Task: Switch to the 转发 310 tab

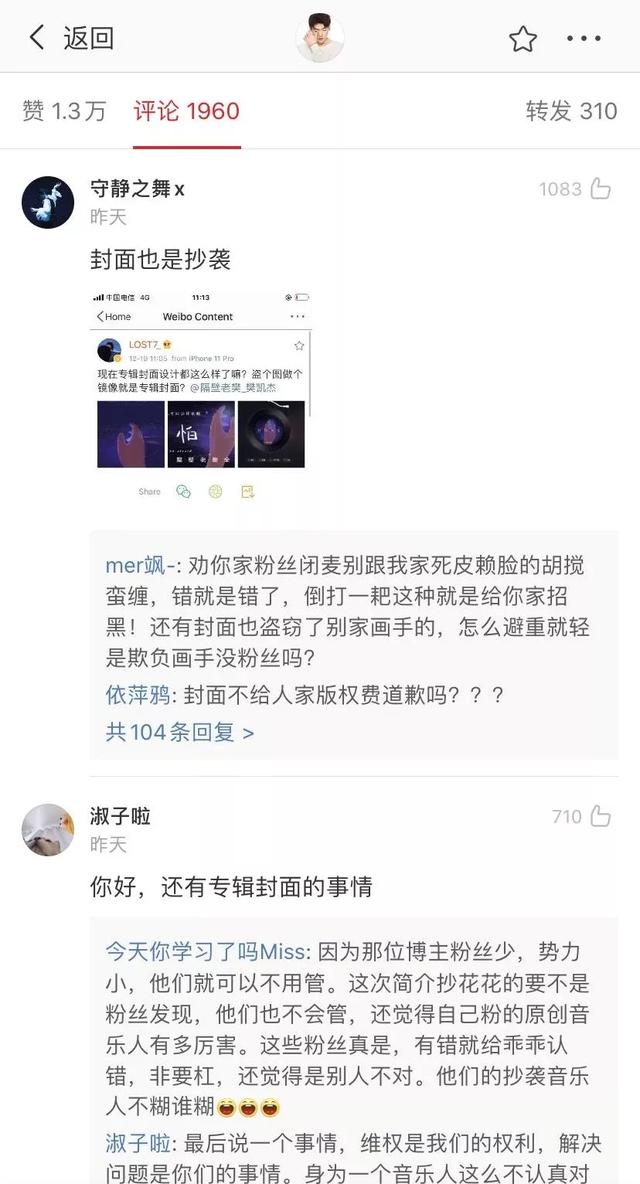Action: click(571, 110)
